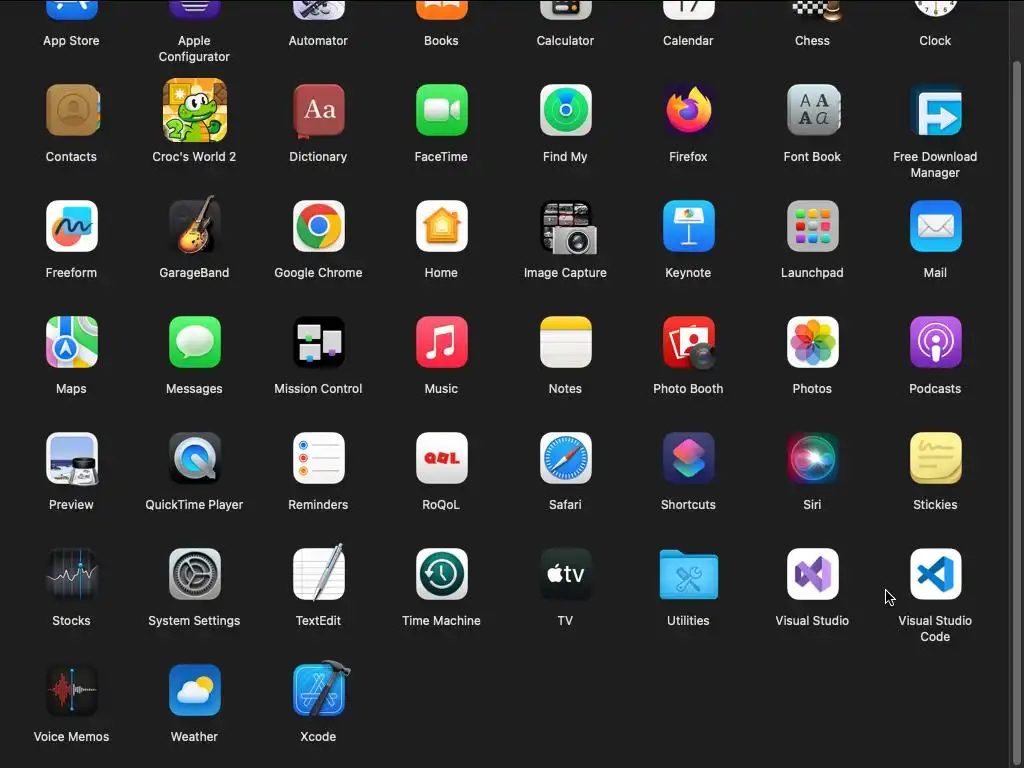
Task: Open the Mail app
Action: pyautogui.click(x=935, y=226)
